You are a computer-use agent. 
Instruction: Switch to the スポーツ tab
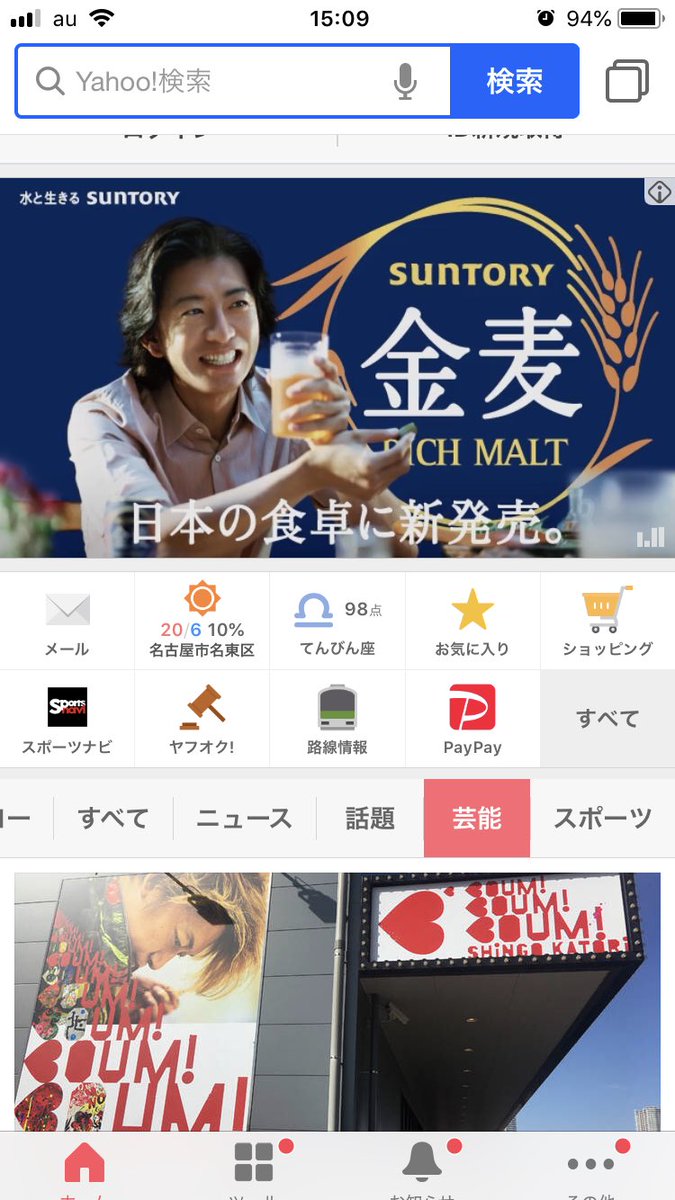[602, 818]
